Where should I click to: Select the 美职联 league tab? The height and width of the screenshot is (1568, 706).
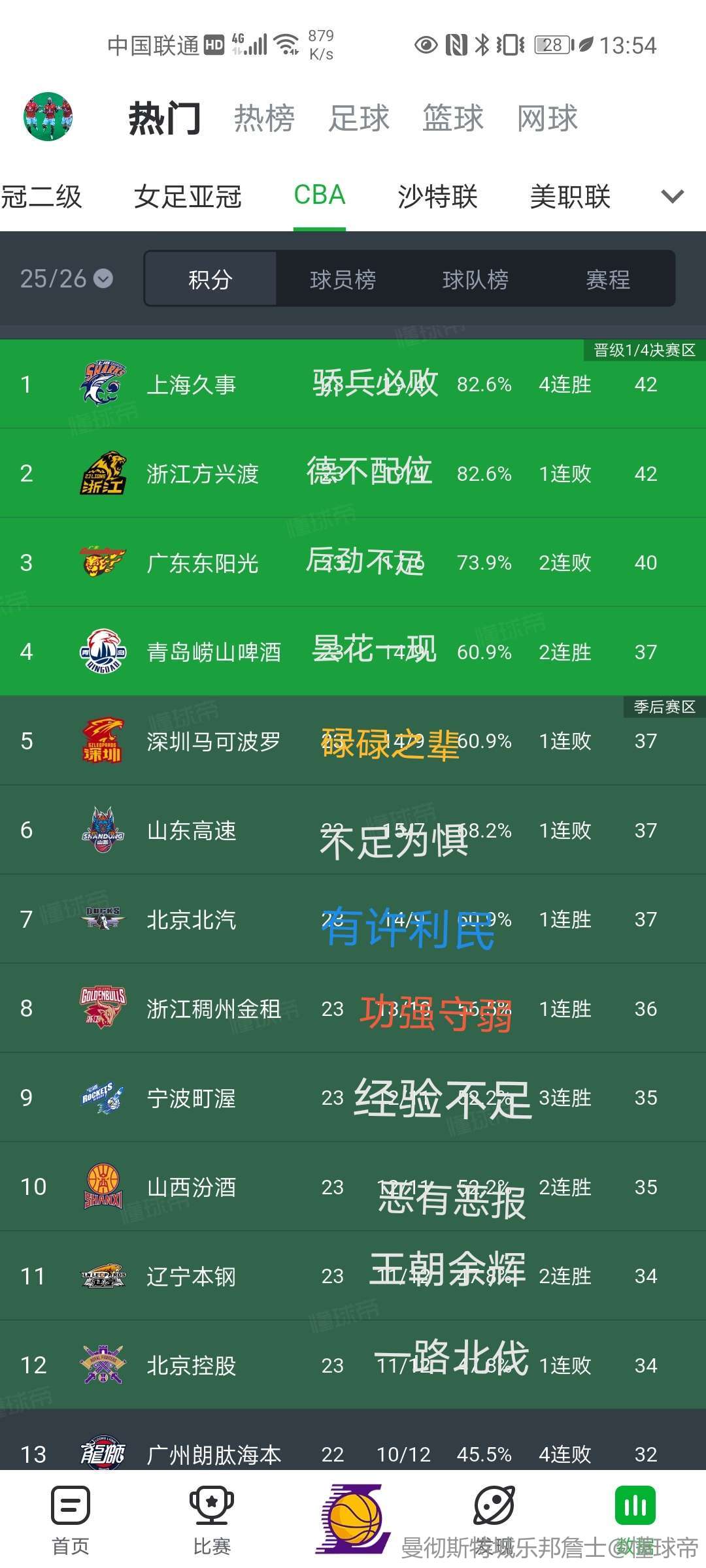pos(570,196)
